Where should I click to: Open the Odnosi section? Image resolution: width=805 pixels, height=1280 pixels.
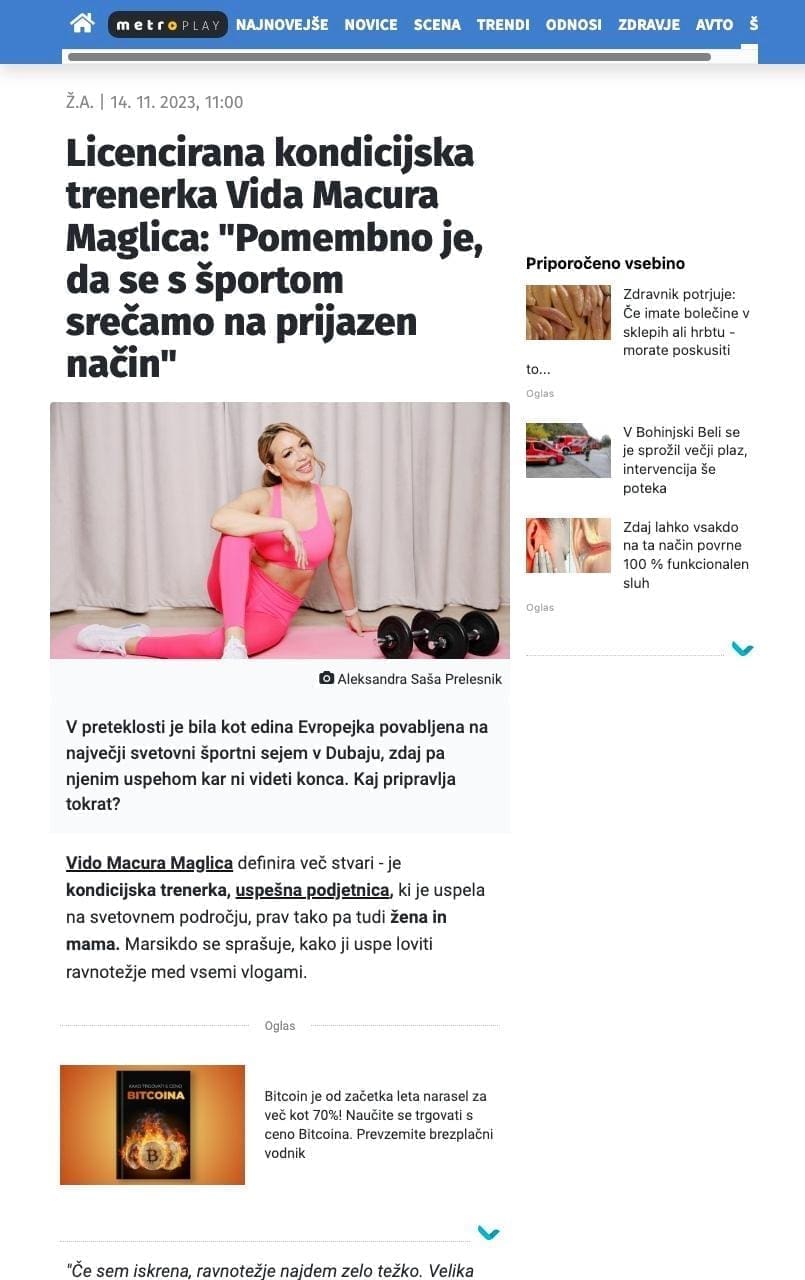574,24
